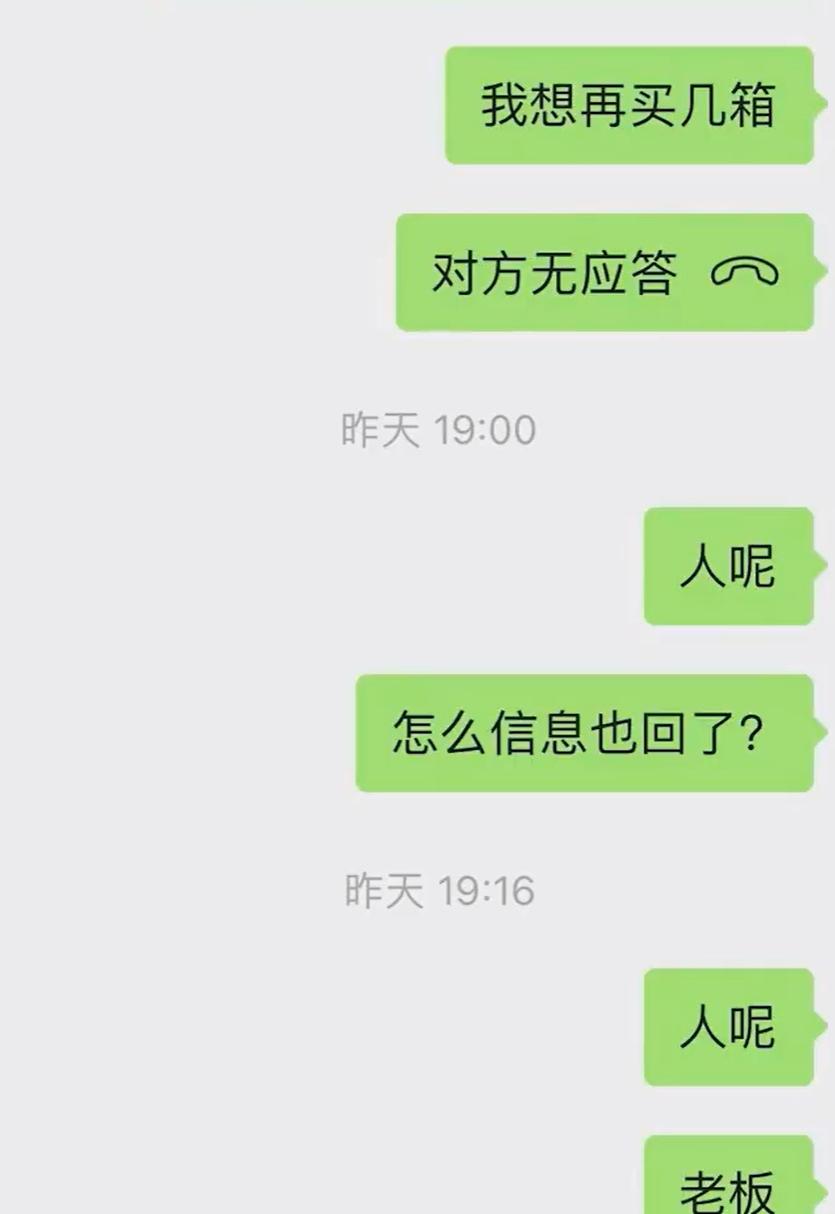Image resolution: width=835 pixels, height=1214 pixels.
Task: Tap the first "人呢" message
Action: [x=727, y=565]
